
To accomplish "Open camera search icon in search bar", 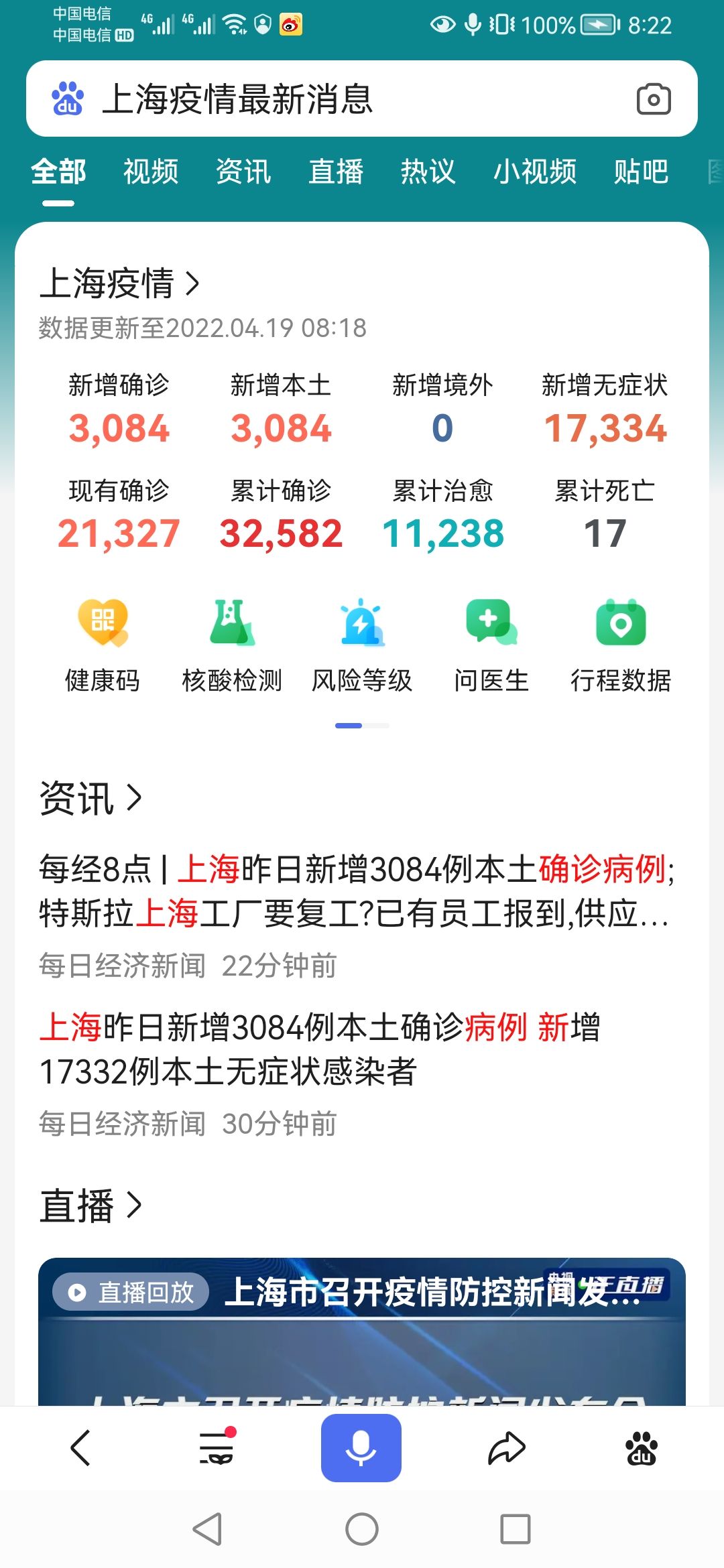I will (653, 99).
